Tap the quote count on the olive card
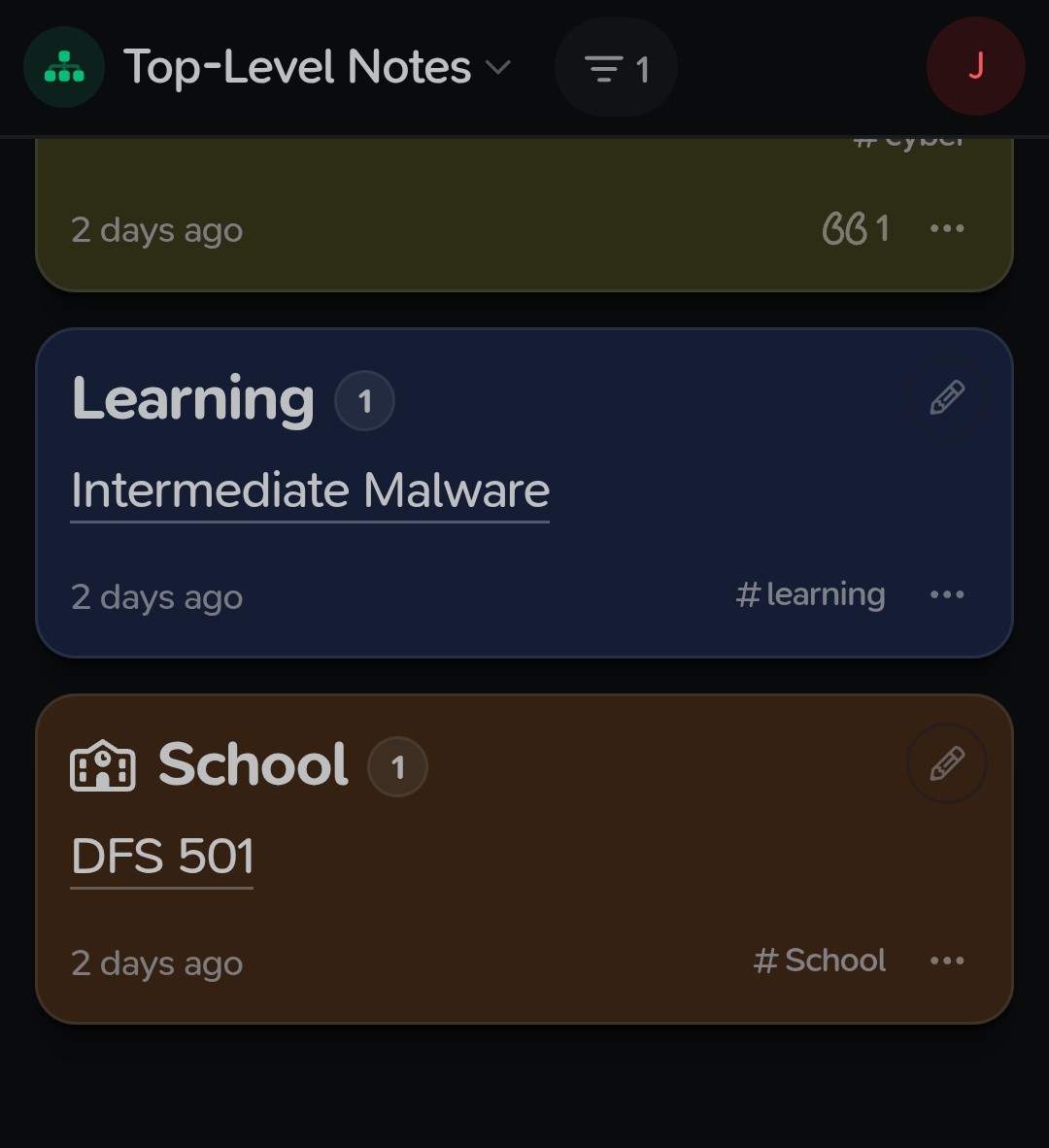 click(x=855, y=229)
